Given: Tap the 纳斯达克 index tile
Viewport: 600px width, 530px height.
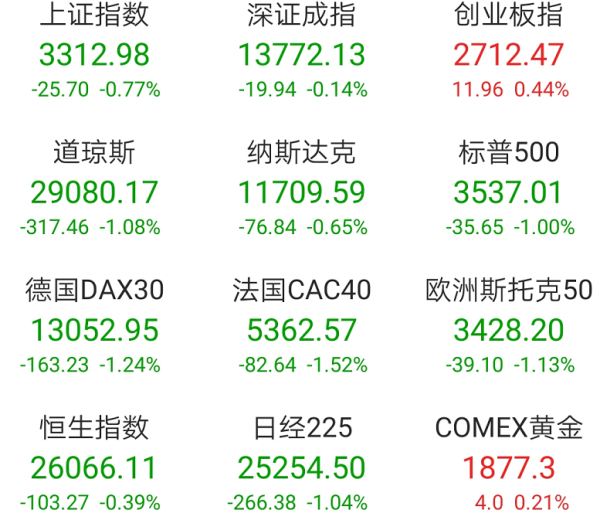Looking at the screenshot, I should click(x=301, y=191).
